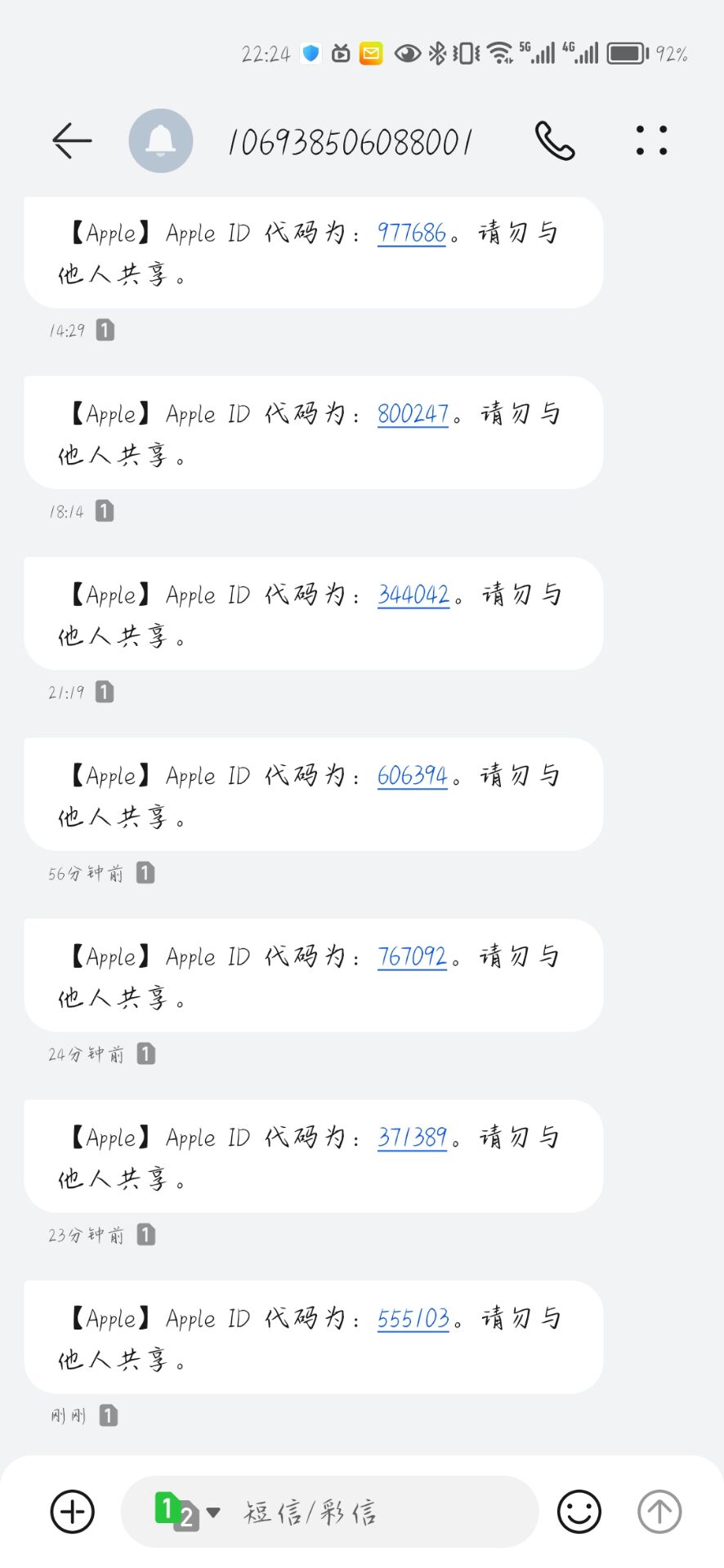724x1568 pixels.
Task: Switch the sending SIM card
Action: coord(187,1512)
